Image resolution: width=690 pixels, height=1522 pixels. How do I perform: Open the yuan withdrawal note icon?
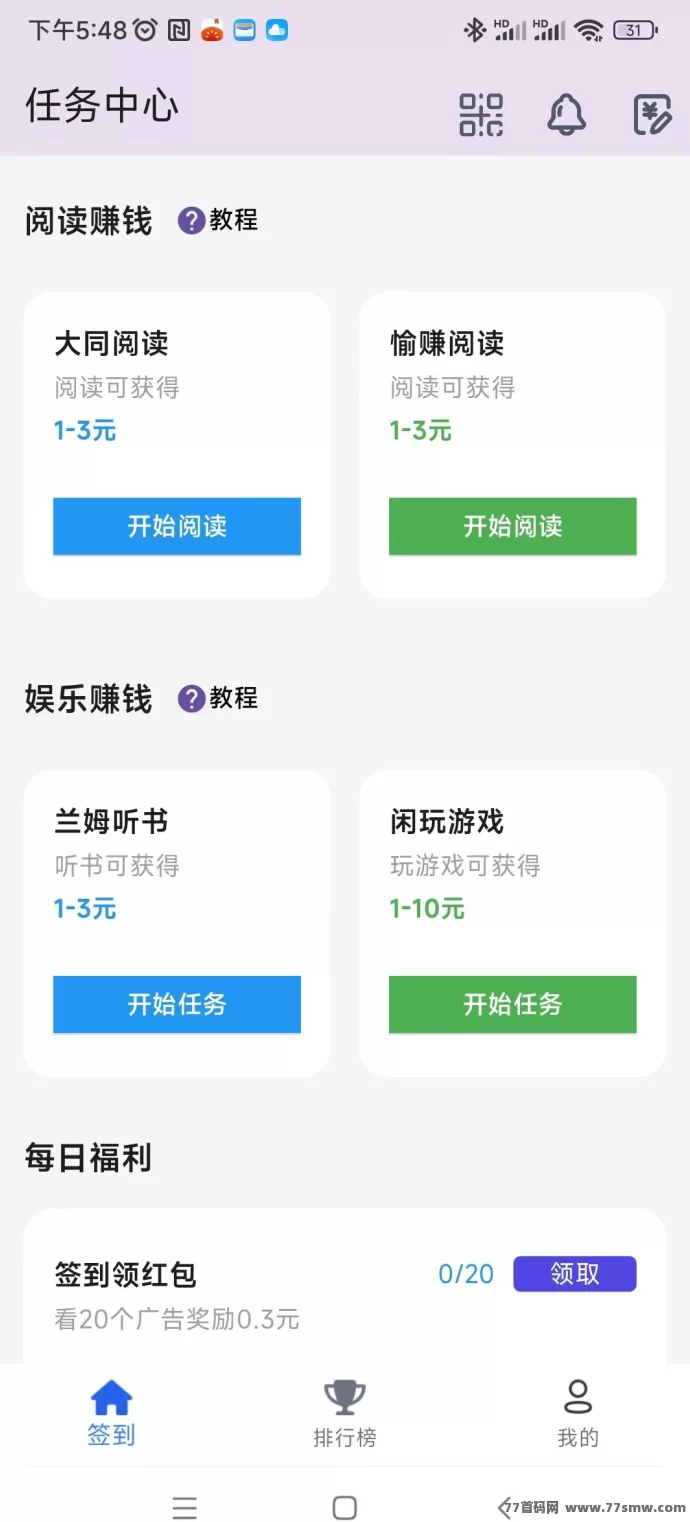coord(652,115)
